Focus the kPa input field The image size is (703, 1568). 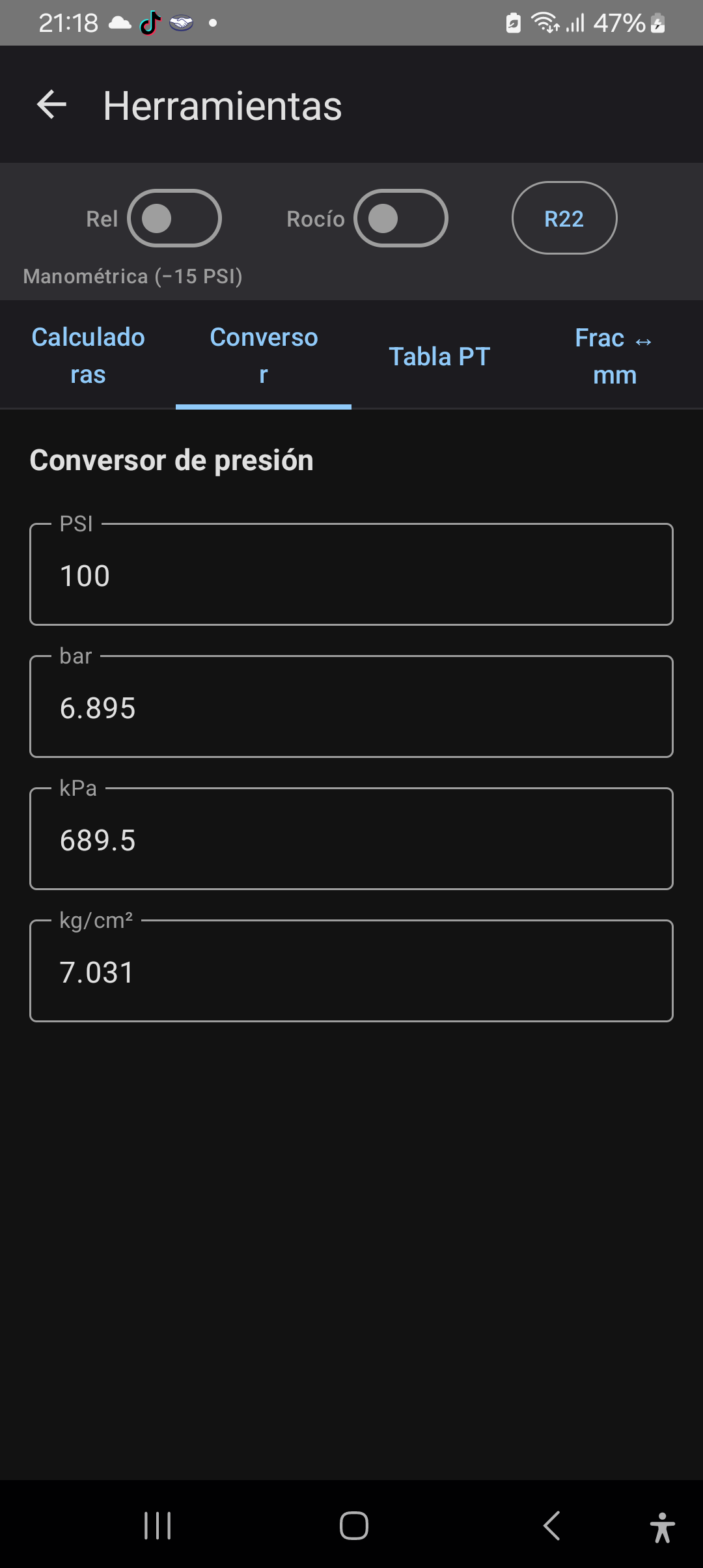click(351, 839)
